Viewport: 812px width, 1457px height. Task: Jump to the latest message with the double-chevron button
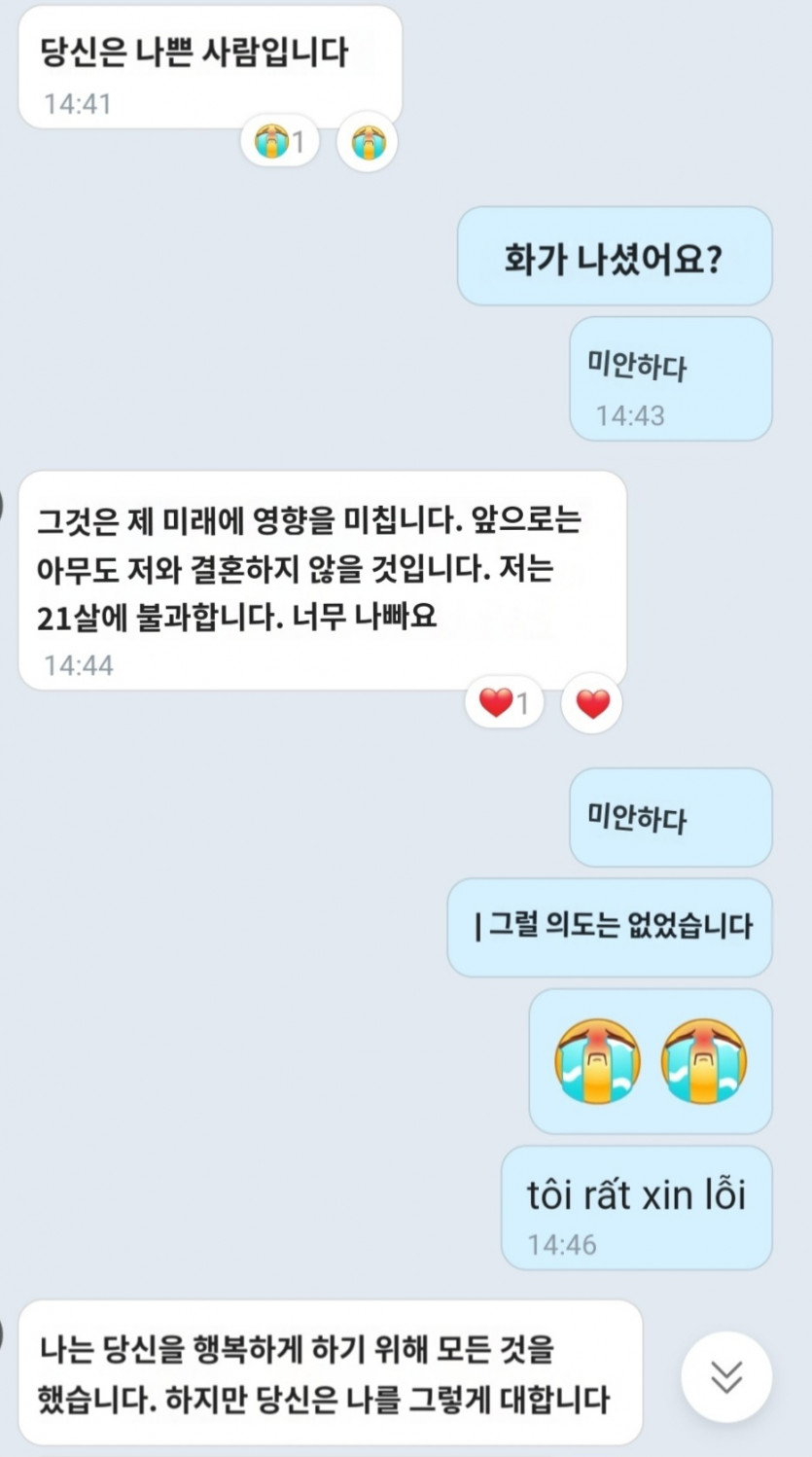point(726,1376)
